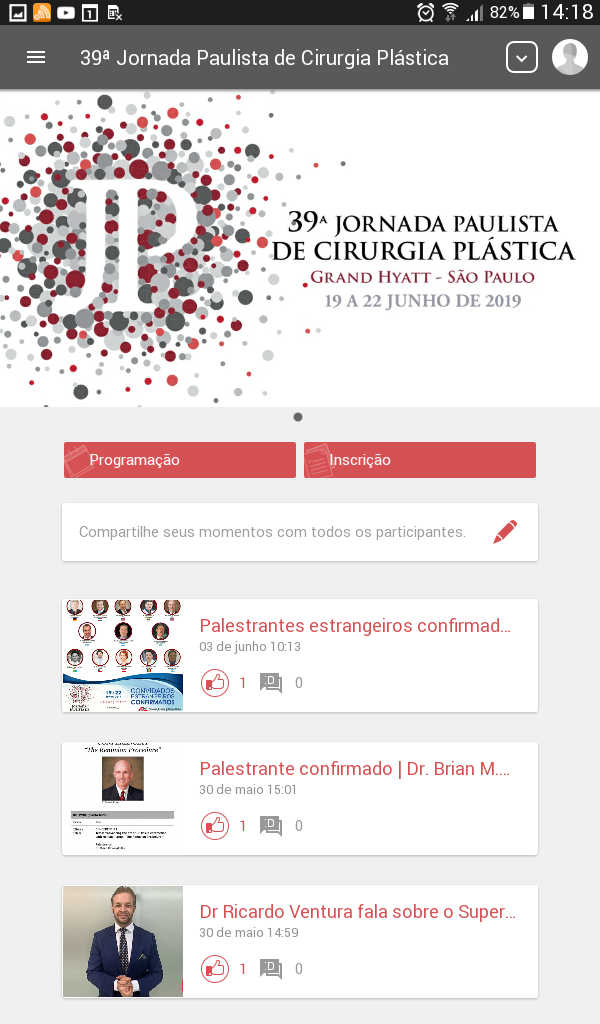Like the Dr Ricardo Ventura post
This screenshot has width=600, height=1024.
pos(215,969)
